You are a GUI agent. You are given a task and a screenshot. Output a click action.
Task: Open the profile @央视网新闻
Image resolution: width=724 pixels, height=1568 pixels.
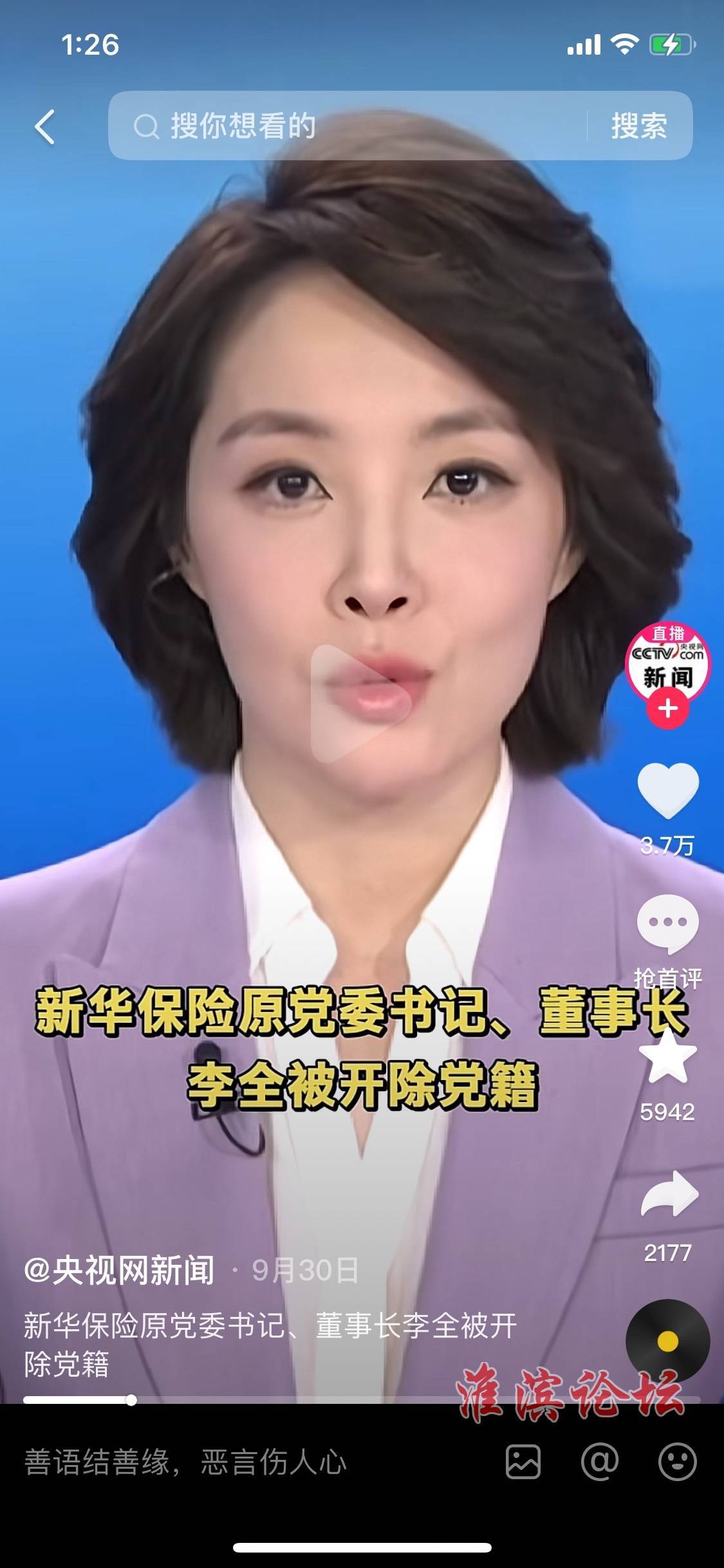119,1270
